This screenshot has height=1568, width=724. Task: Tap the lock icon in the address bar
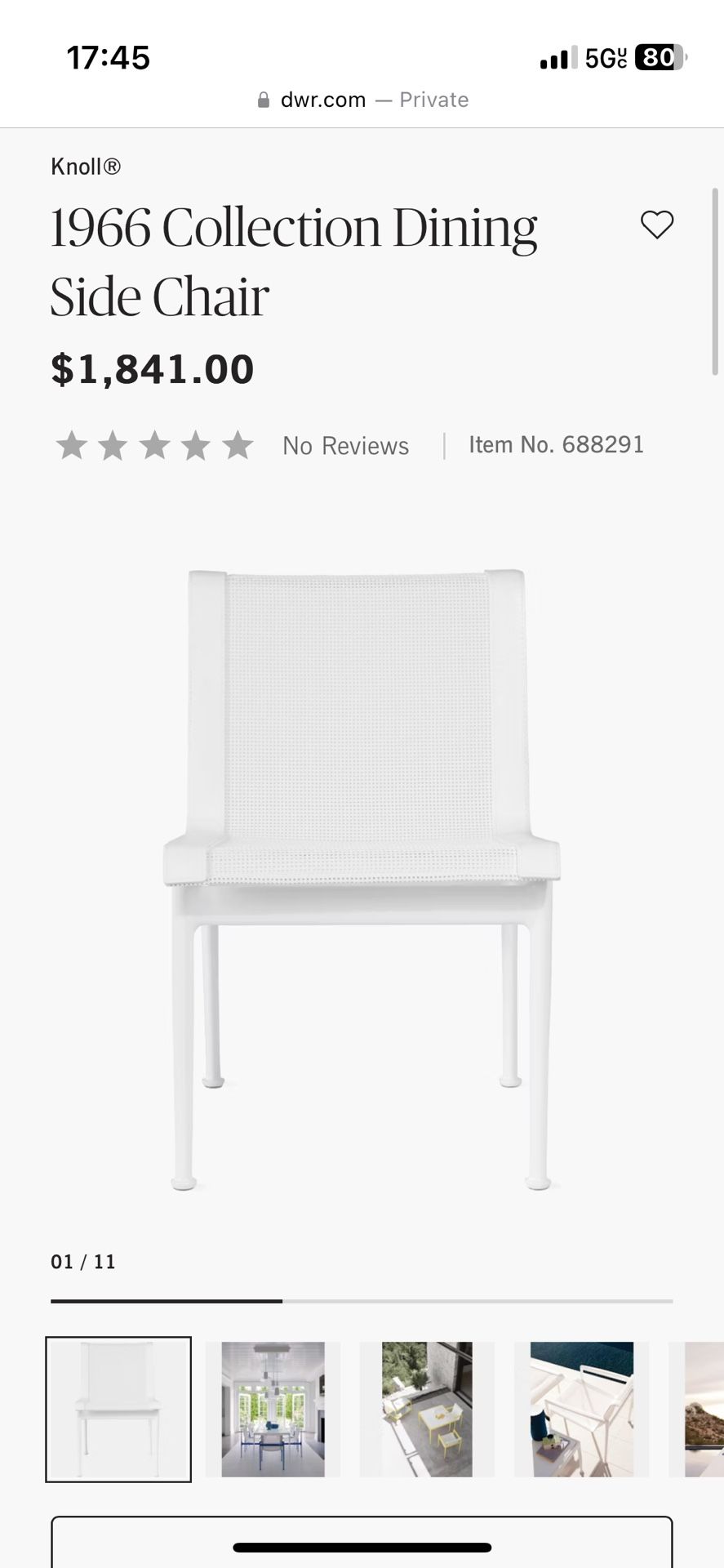coord(263,99)
